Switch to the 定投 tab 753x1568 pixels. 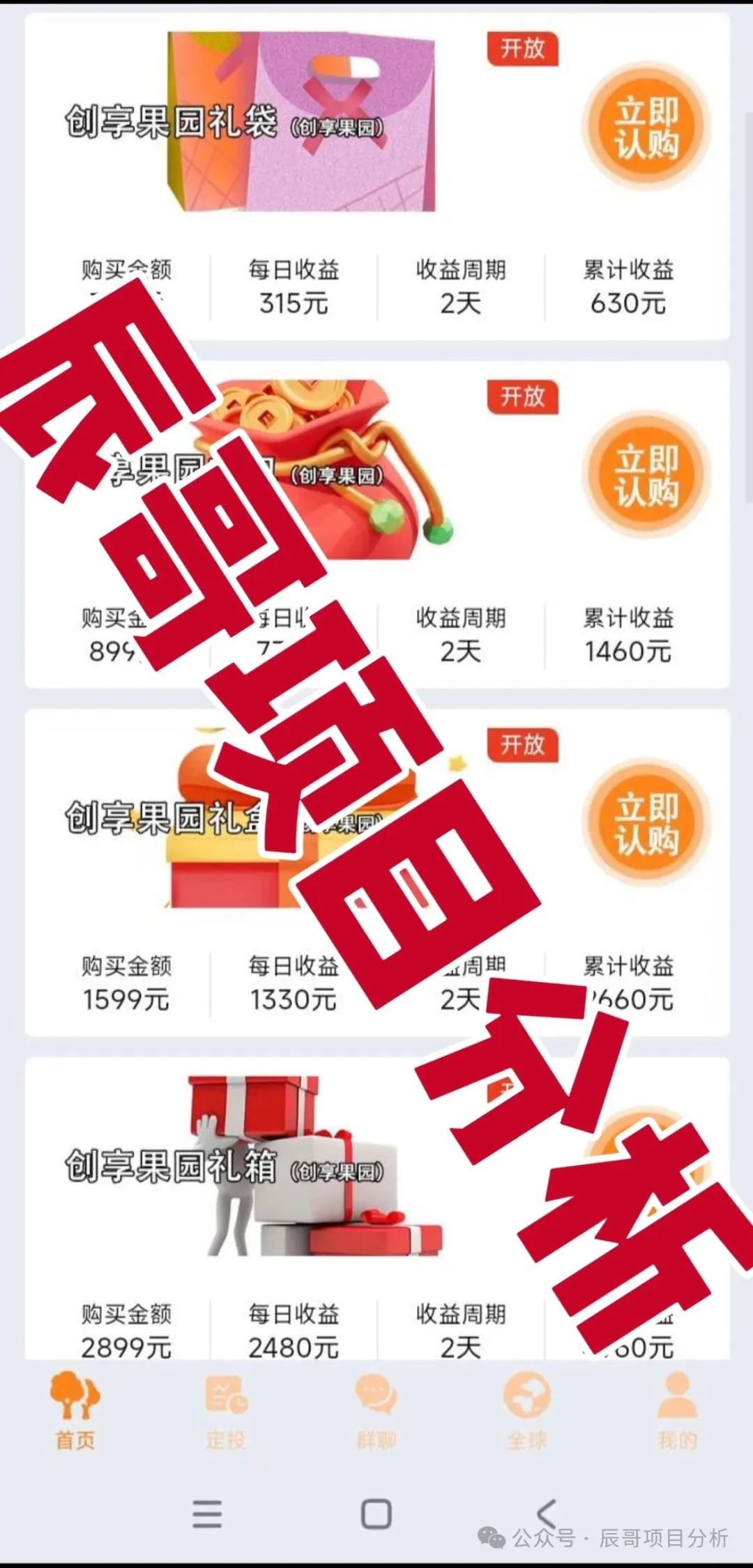click(226, 1409)
